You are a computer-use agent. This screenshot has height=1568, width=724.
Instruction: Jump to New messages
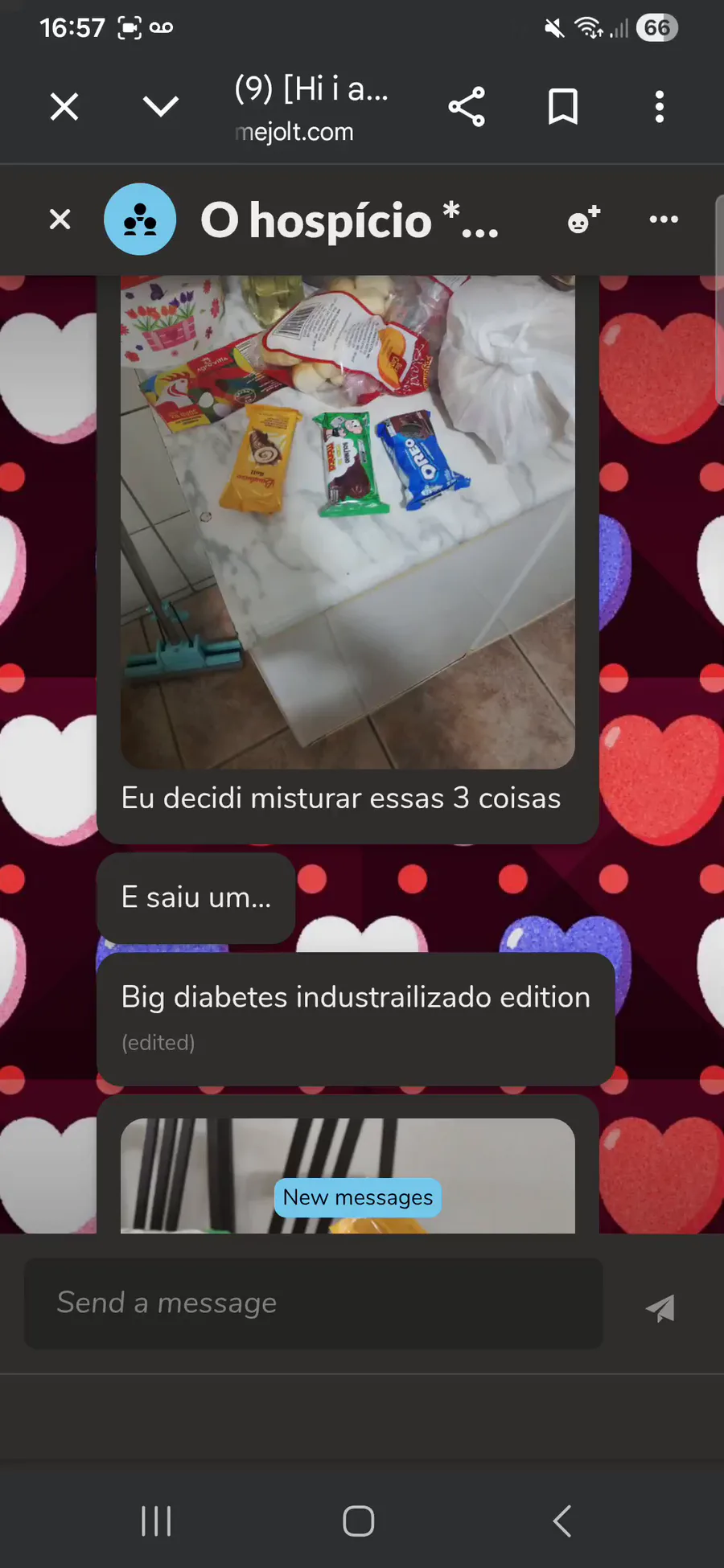[x=358, y=1197]
